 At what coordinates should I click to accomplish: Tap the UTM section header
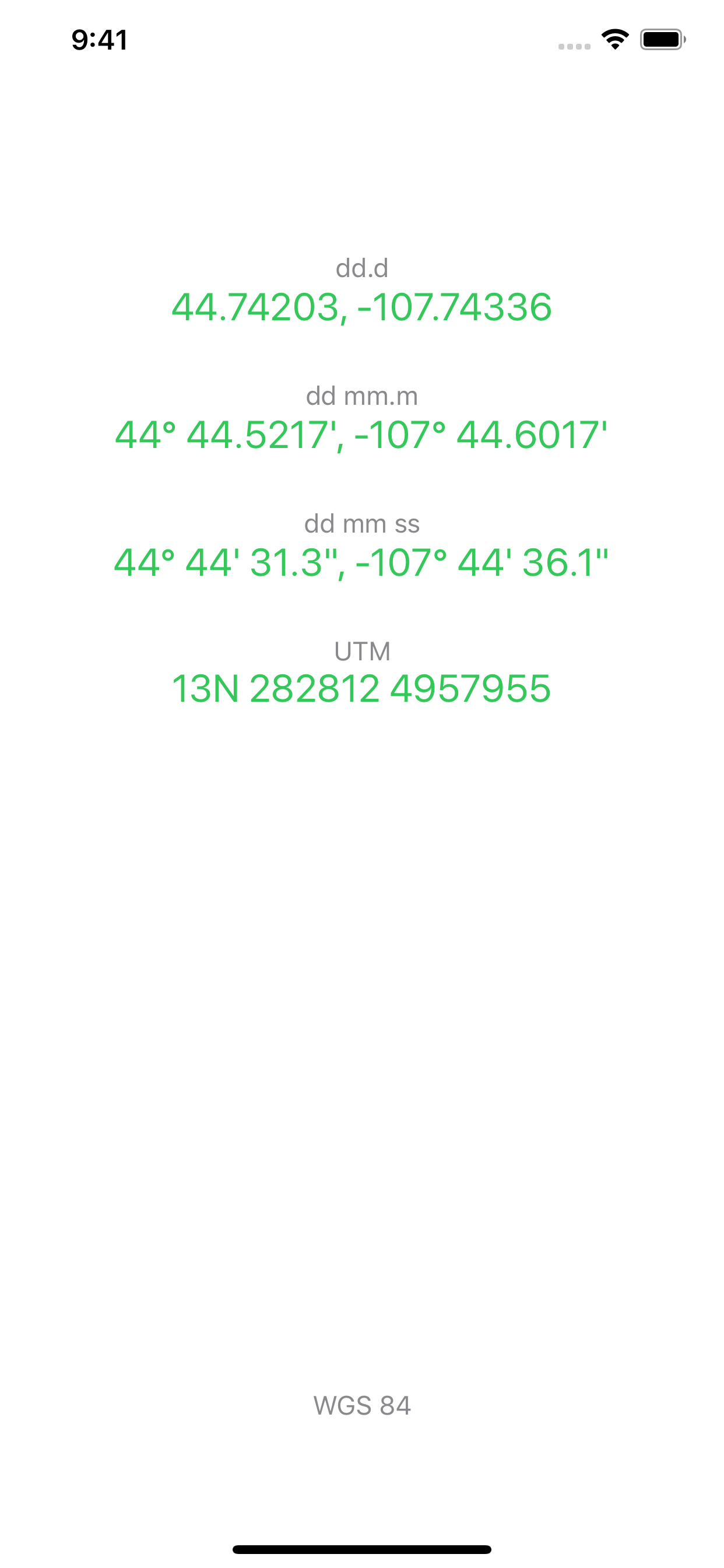tap(362, 652)
